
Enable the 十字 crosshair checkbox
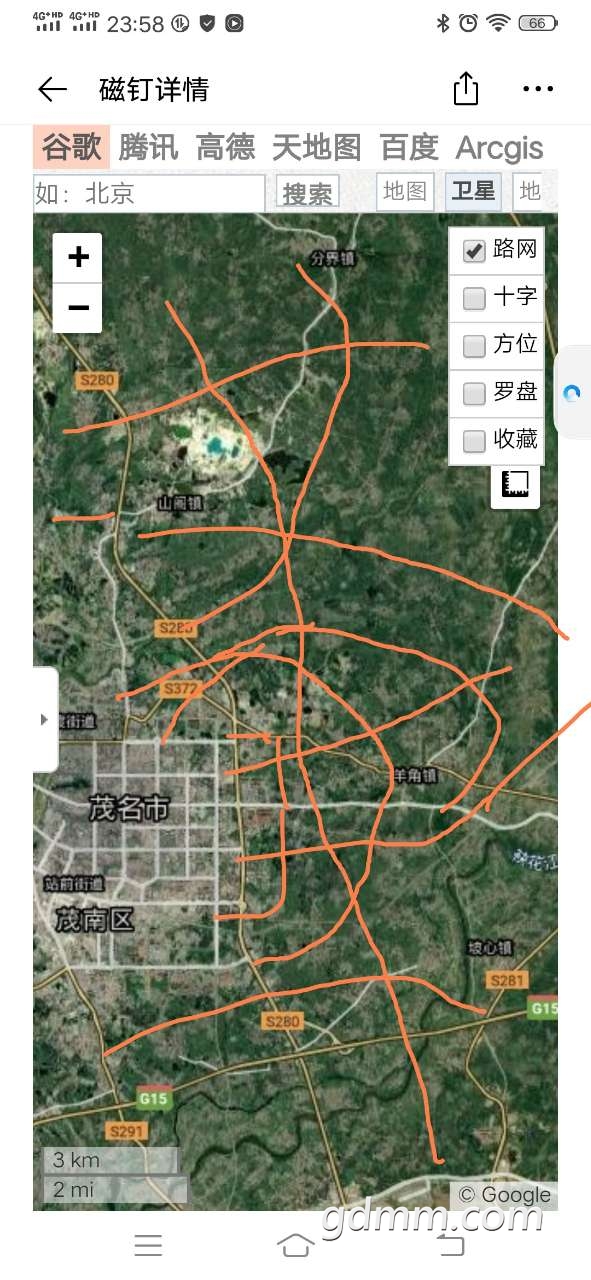coord(474,298)
